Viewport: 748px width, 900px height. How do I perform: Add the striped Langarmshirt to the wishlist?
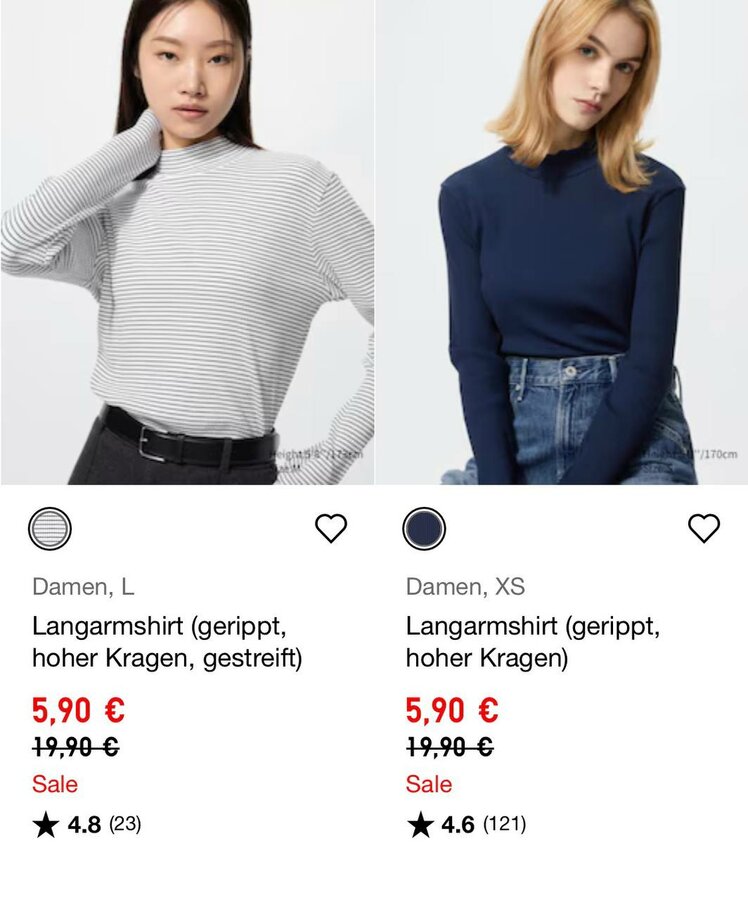pos(331,528)
